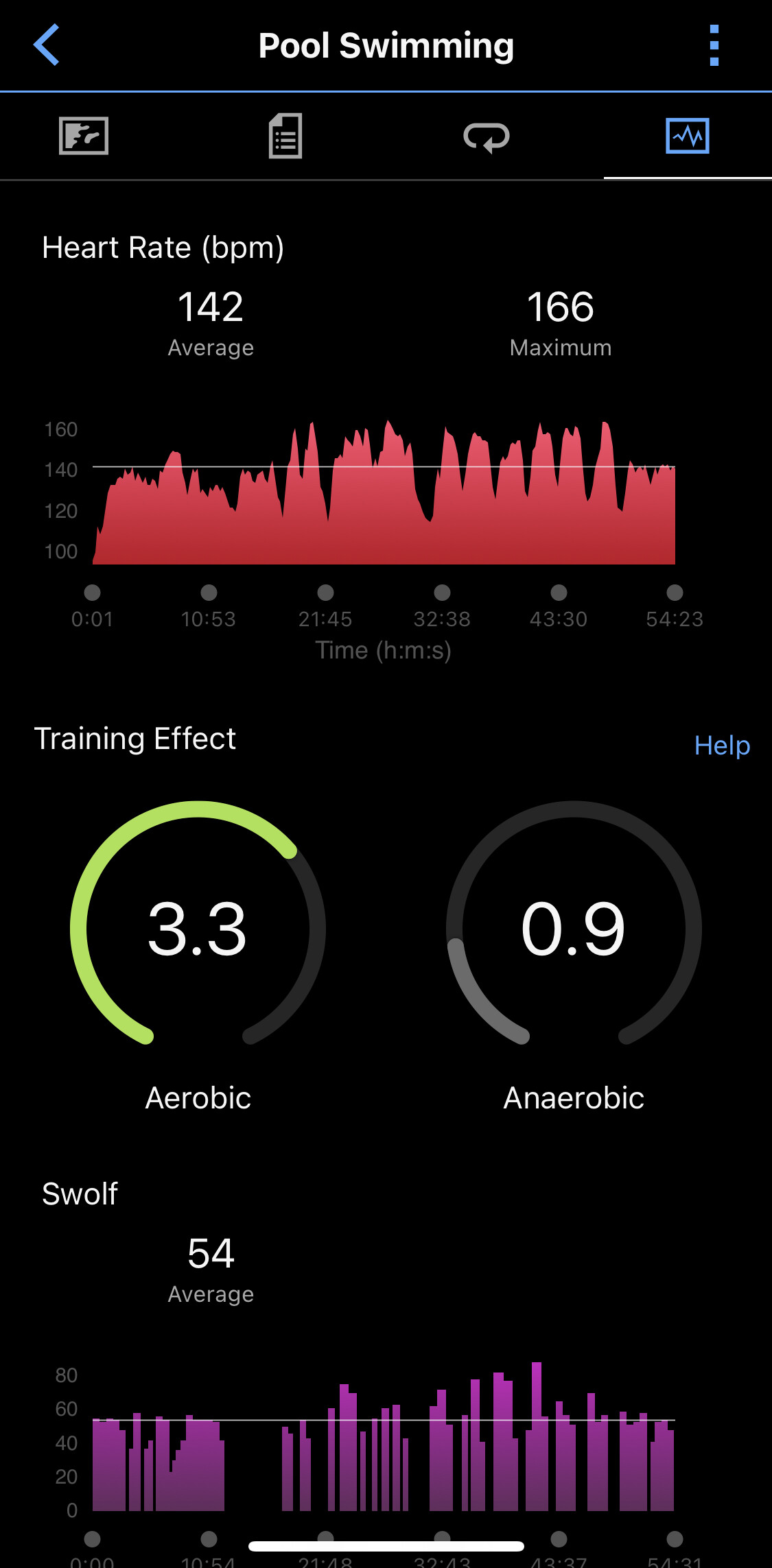Switch to the overview map tab
Viewport: 772px width, 1568px height.
pyautogui.click(x=84, y=136)
